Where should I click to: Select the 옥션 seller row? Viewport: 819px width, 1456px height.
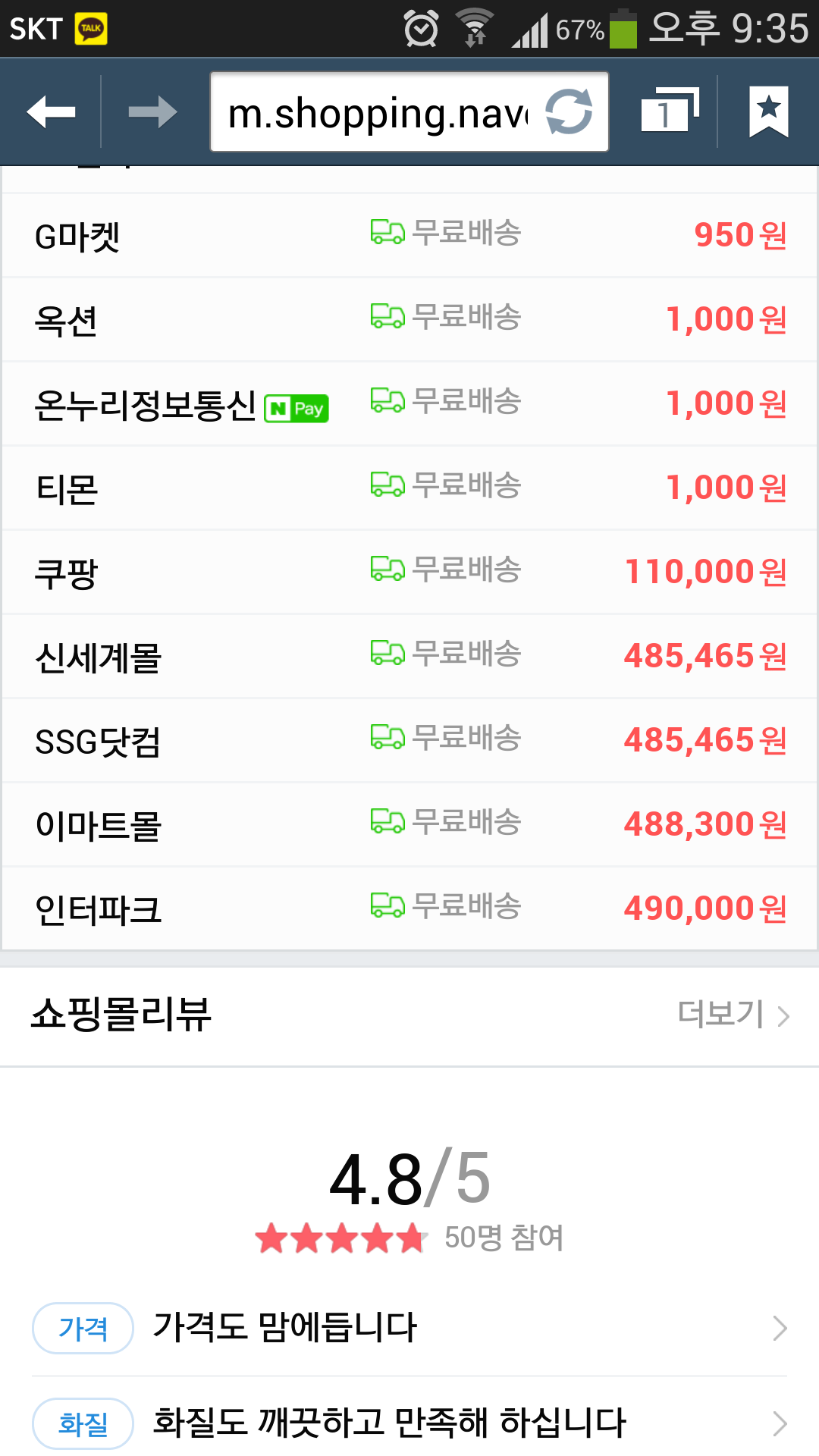tap(409, 319)
